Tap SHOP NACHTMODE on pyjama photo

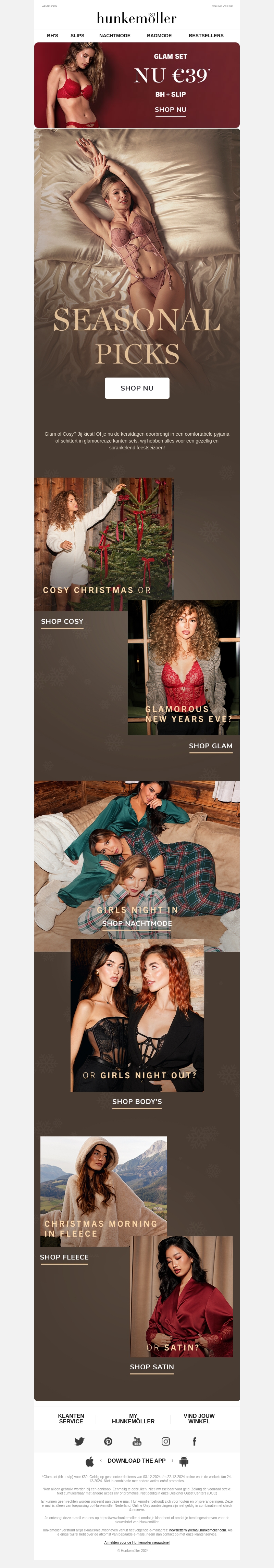(137, 923)
